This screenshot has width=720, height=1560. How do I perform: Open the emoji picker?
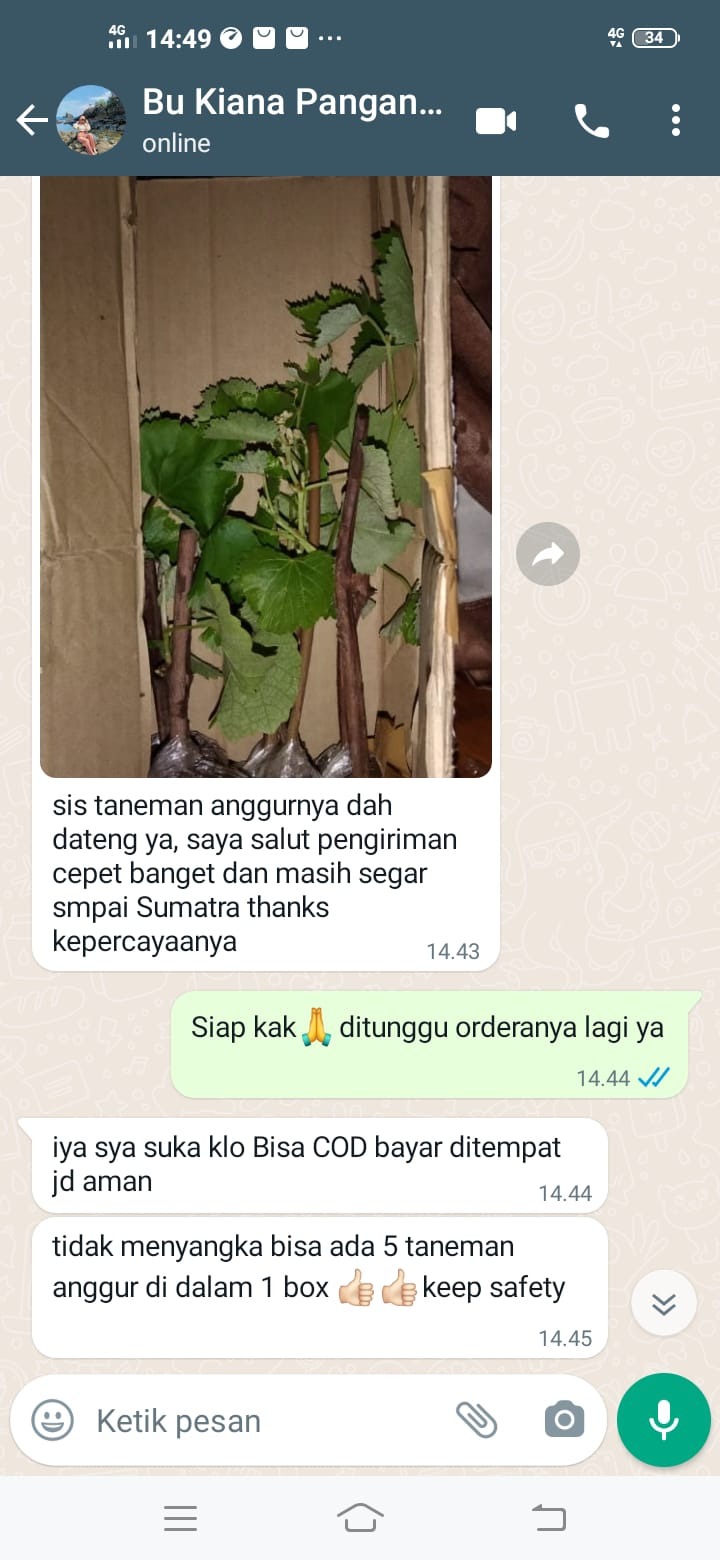click(52, 1420)
